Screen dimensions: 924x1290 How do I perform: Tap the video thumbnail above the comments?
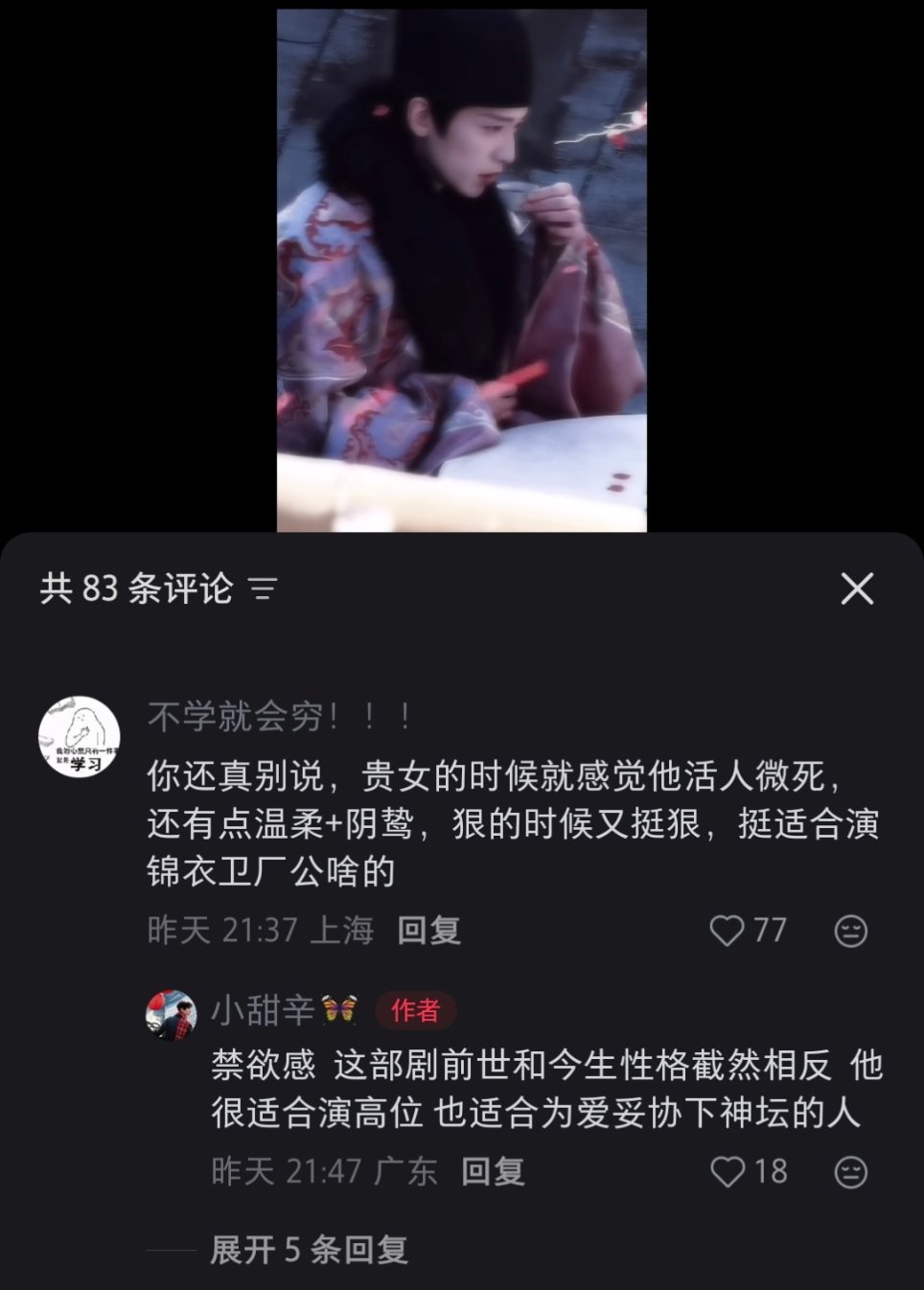point(462,268)
